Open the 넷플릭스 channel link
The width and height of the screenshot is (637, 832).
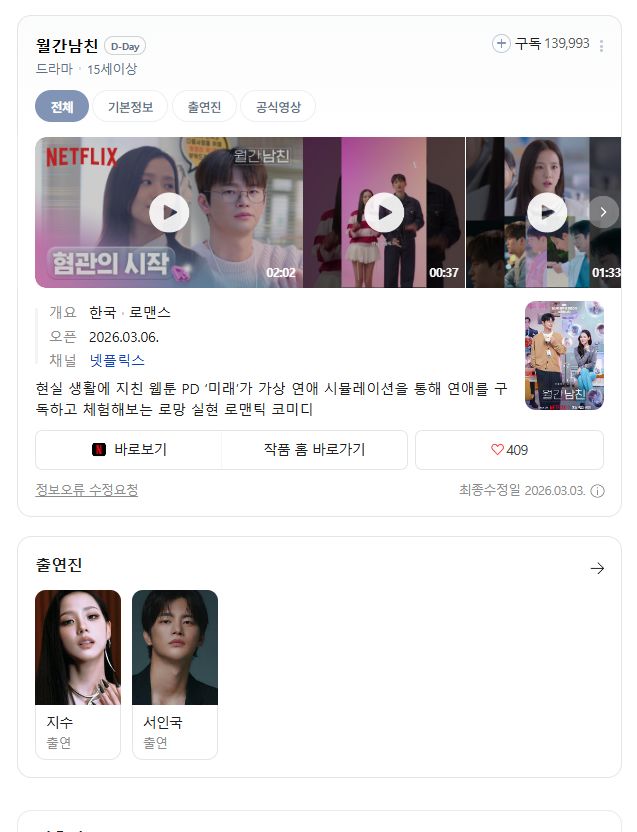[x=117, y=360]
